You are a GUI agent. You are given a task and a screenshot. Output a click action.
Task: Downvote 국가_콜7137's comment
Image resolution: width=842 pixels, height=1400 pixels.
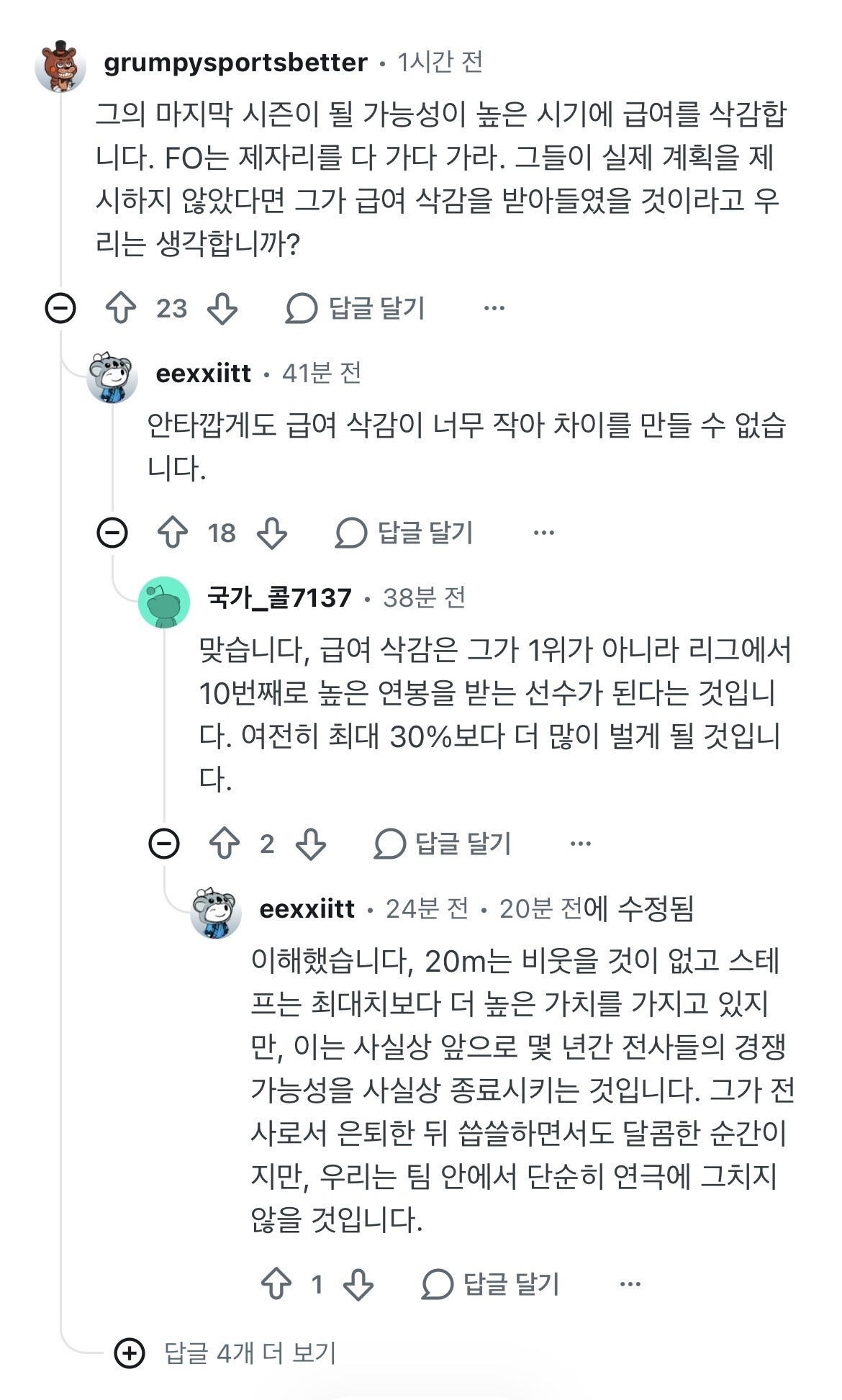click(x=311, y=843)
